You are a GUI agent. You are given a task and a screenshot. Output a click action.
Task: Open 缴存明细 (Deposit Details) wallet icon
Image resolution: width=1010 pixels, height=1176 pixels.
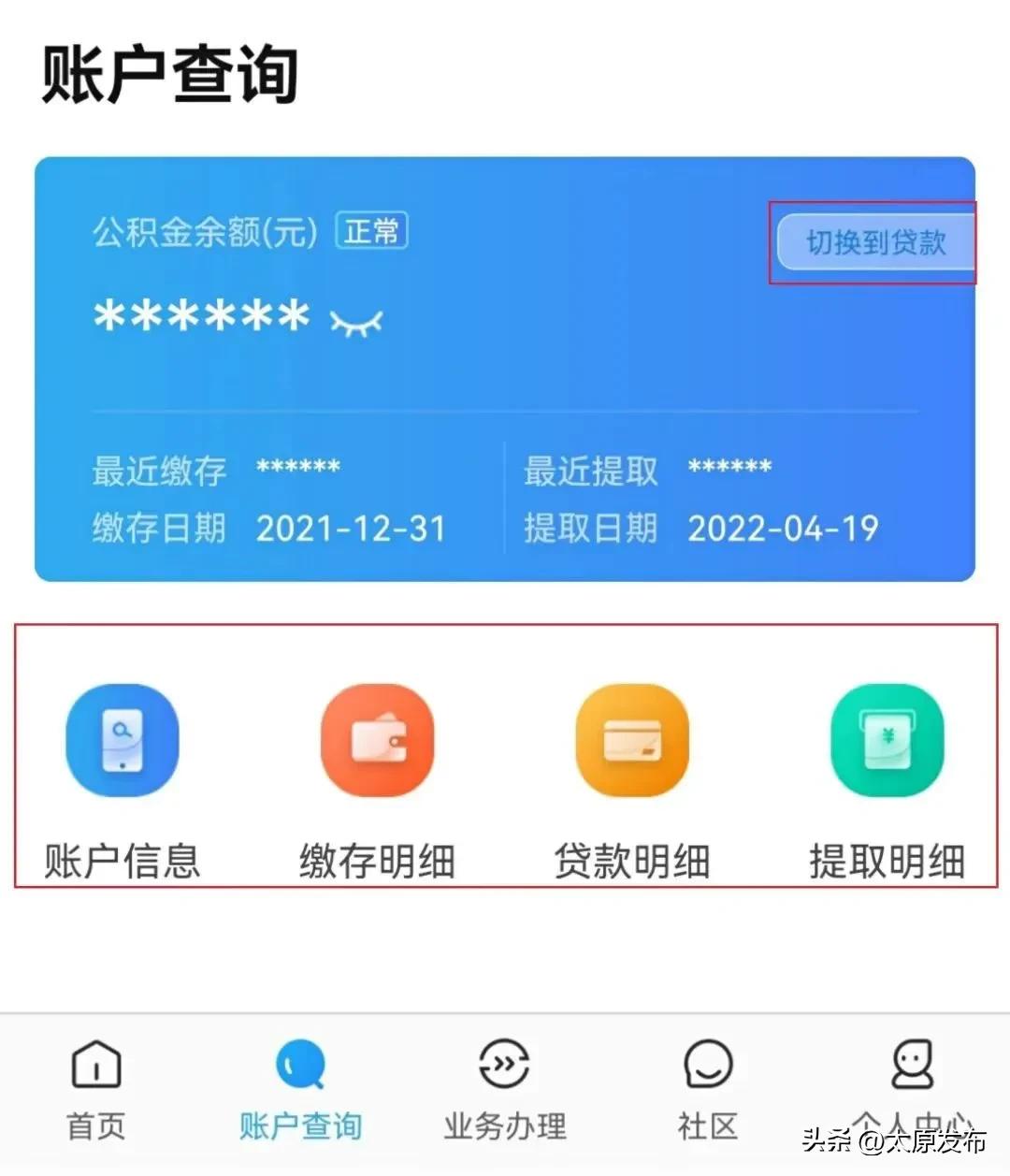[x=378, y=739]
